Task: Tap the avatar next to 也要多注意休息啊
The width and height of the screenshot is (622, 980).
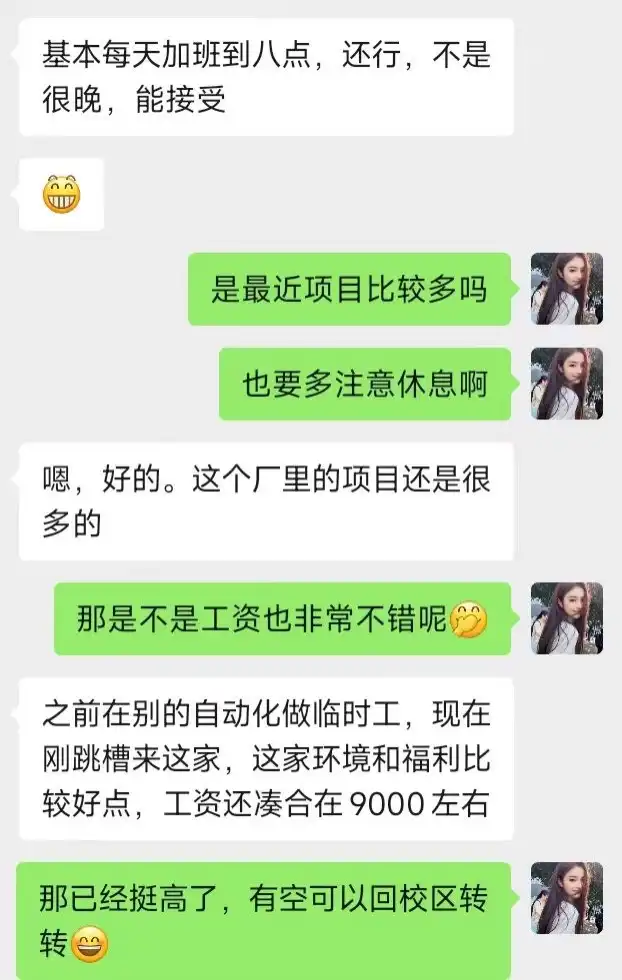Action: (x=566, y=383)
